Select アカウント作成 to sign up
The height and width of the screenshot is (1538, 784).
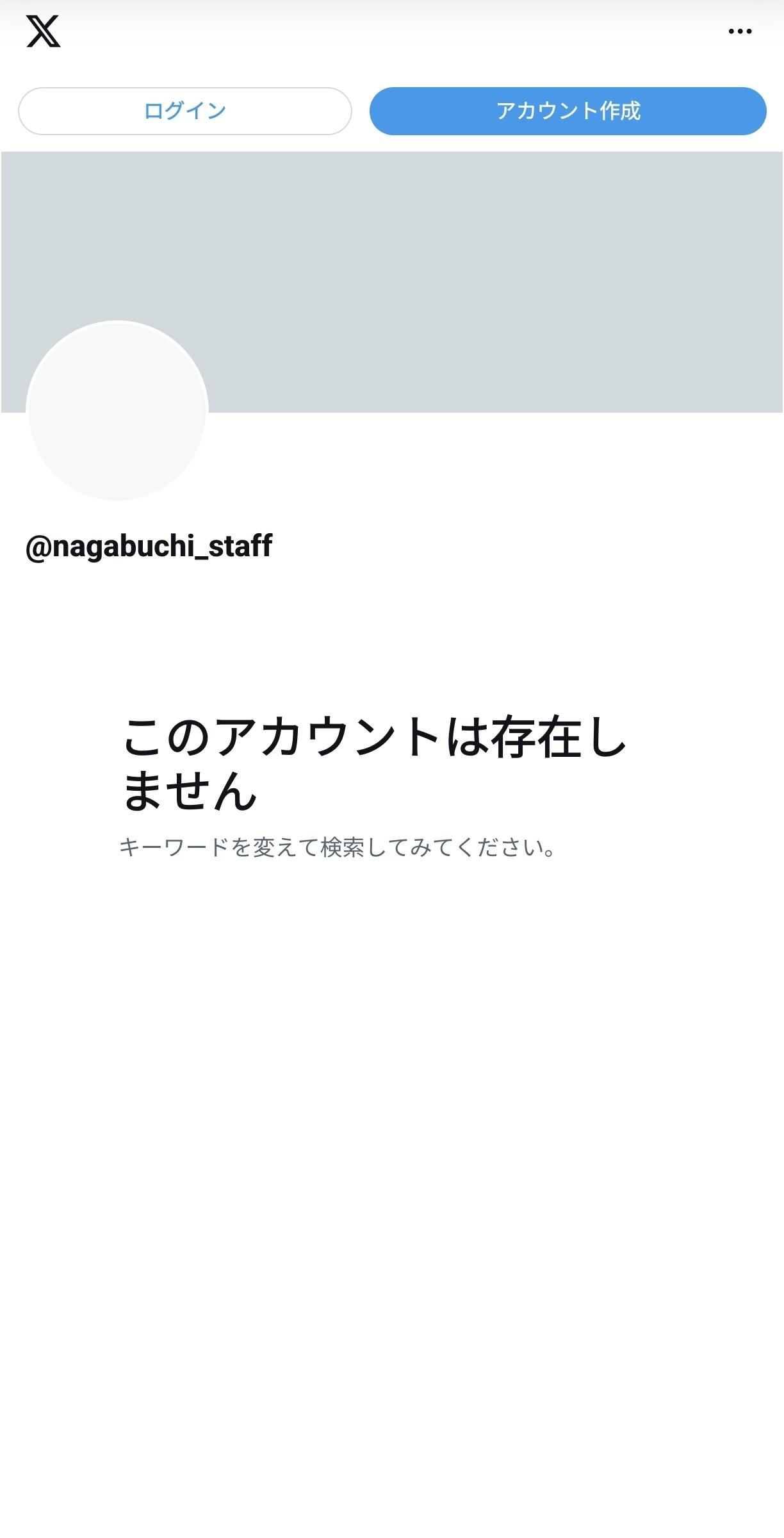[568, 111]
